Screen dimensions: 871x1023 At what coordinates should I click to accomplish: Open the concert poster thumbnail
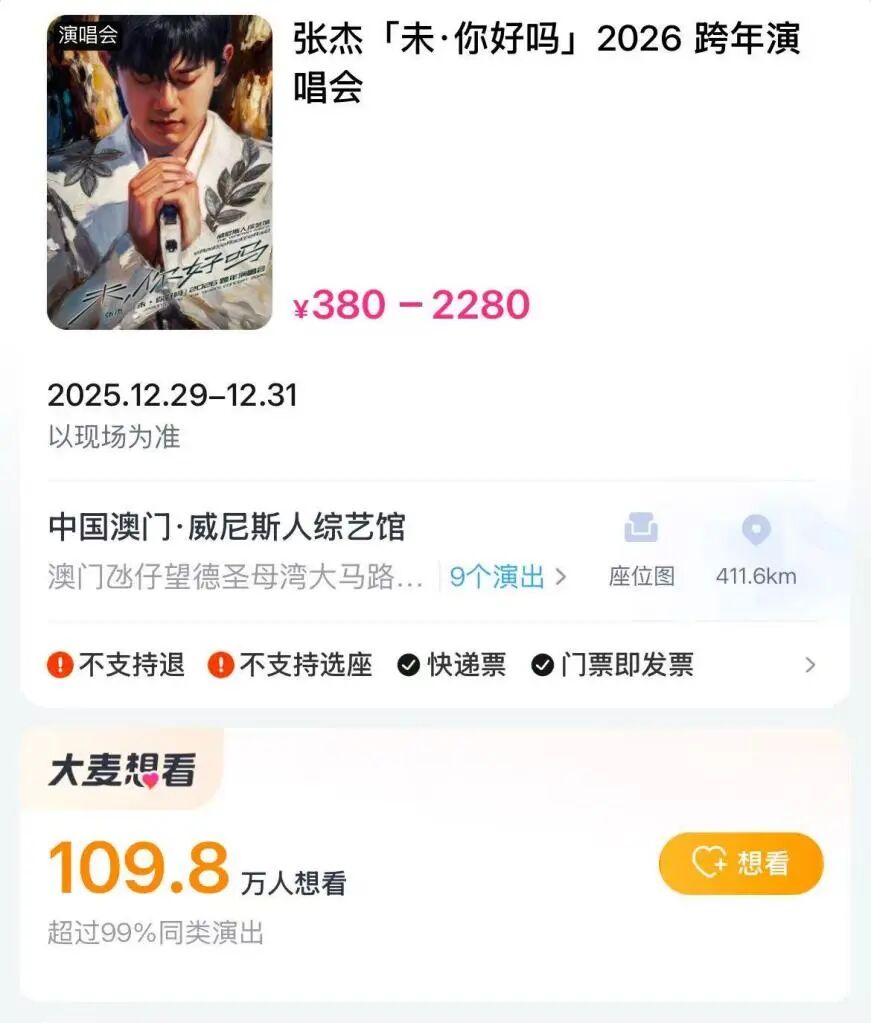coord(160,172)
